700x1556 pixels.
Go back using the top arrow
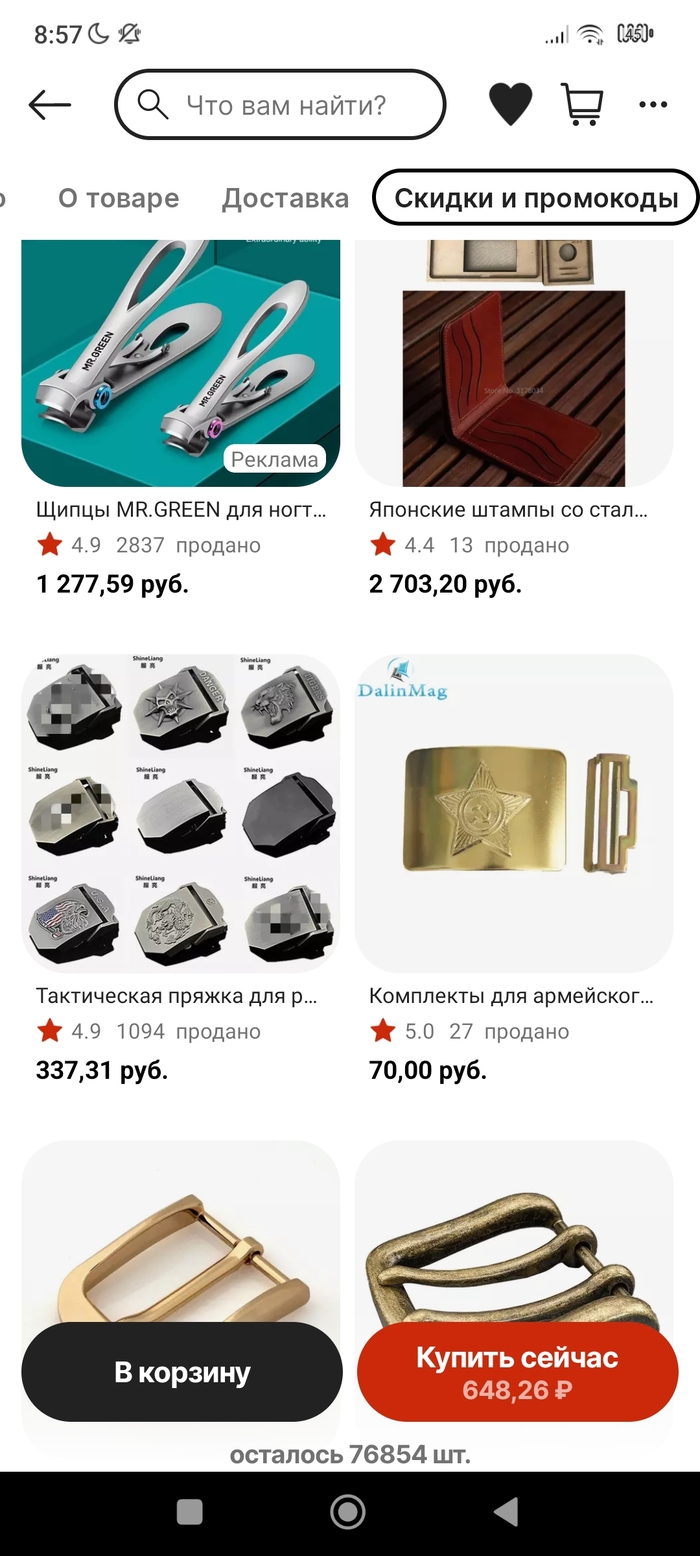[x=49, y=104]
